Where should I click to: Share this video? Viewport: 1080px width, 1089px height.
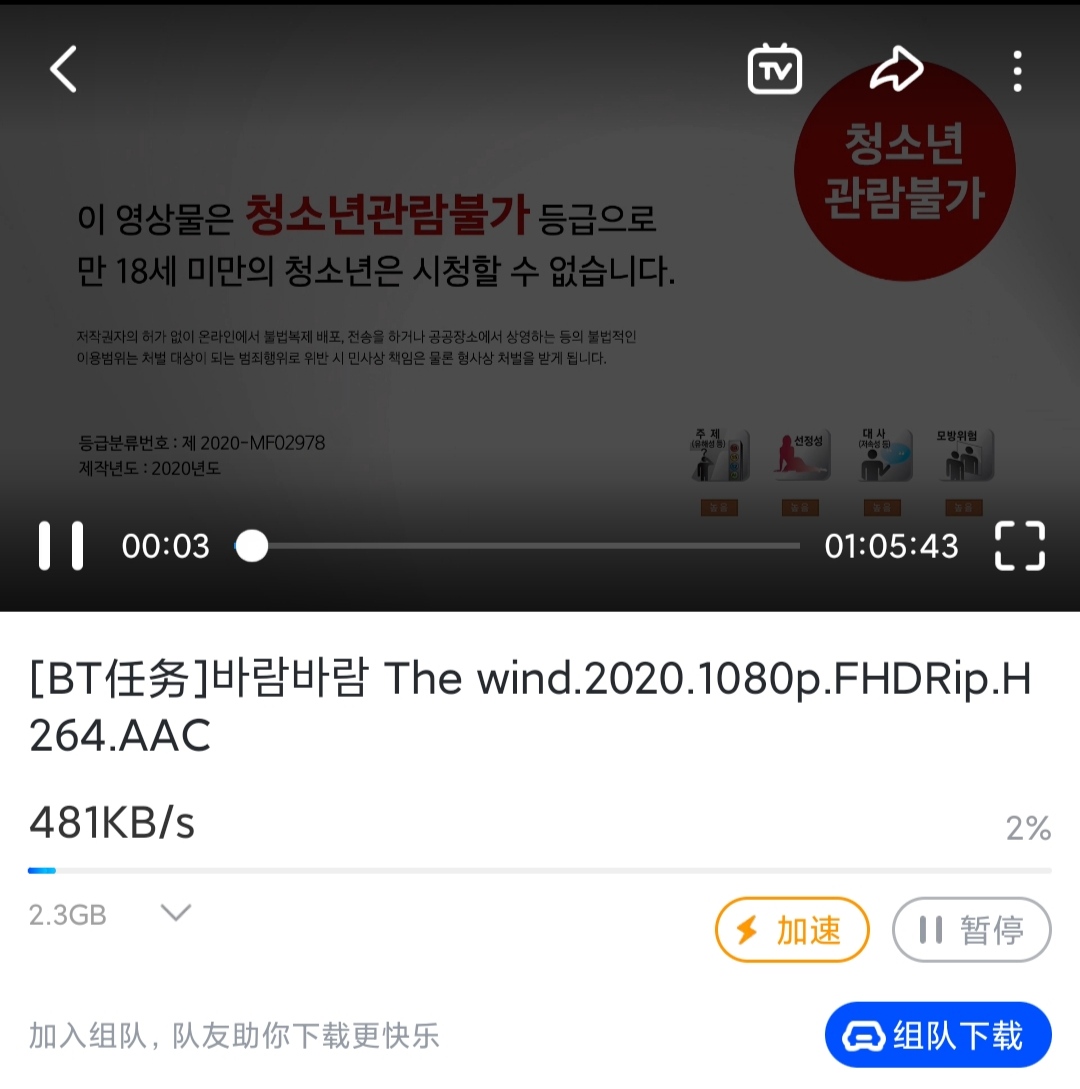point(896,70)
